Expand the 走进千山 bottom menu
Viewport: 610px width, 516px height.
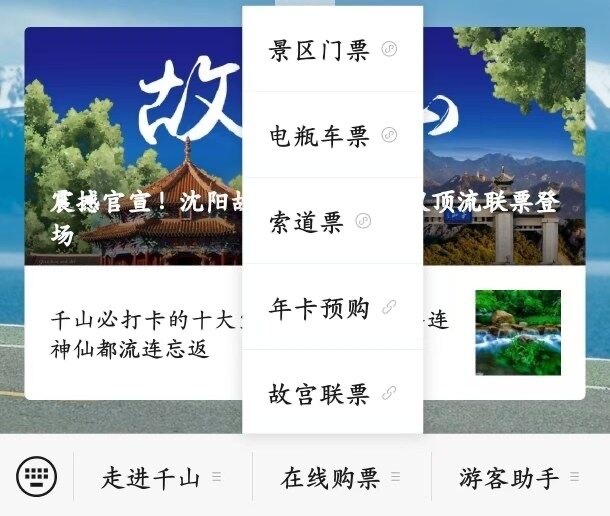tap(161, 478)
